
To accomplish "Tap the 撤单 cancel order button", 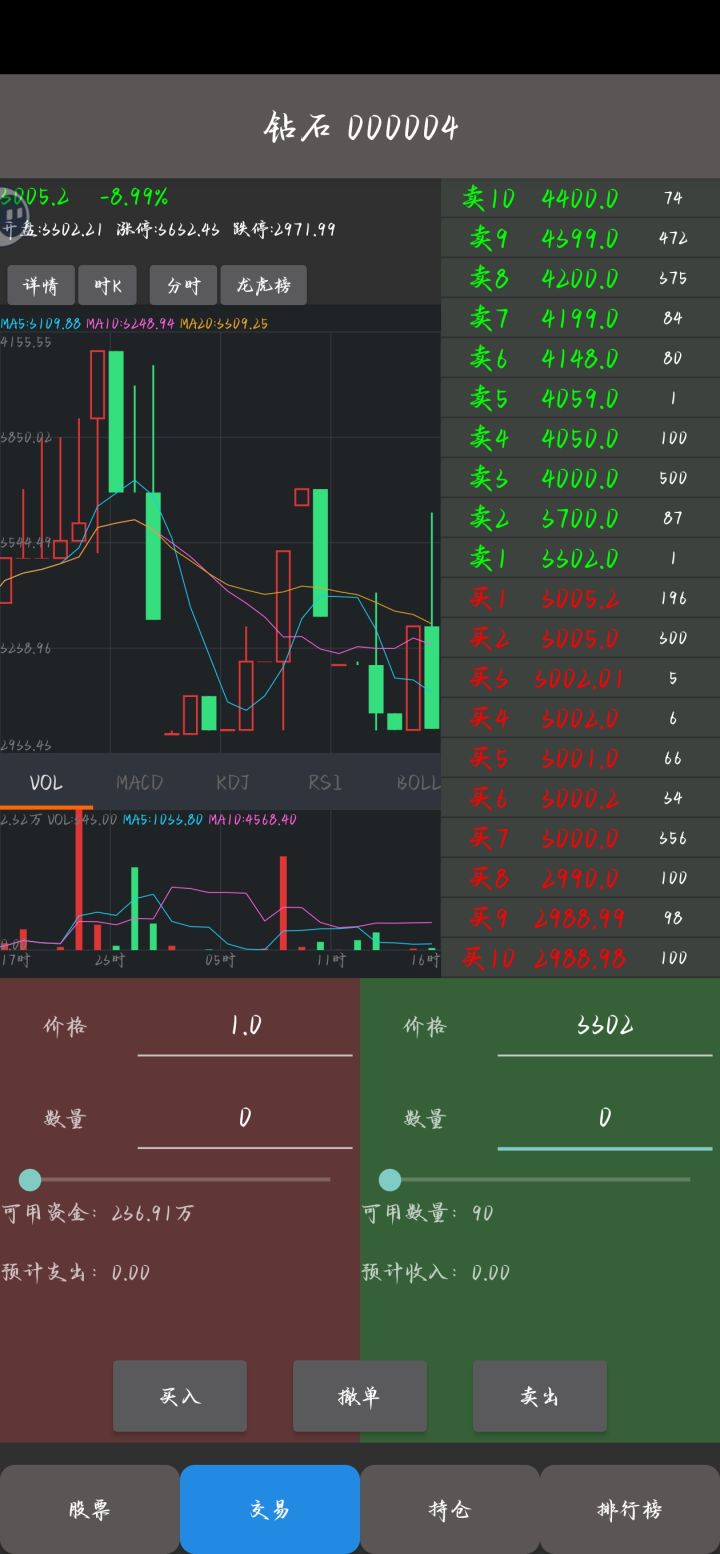I will tap(360, 1396).
